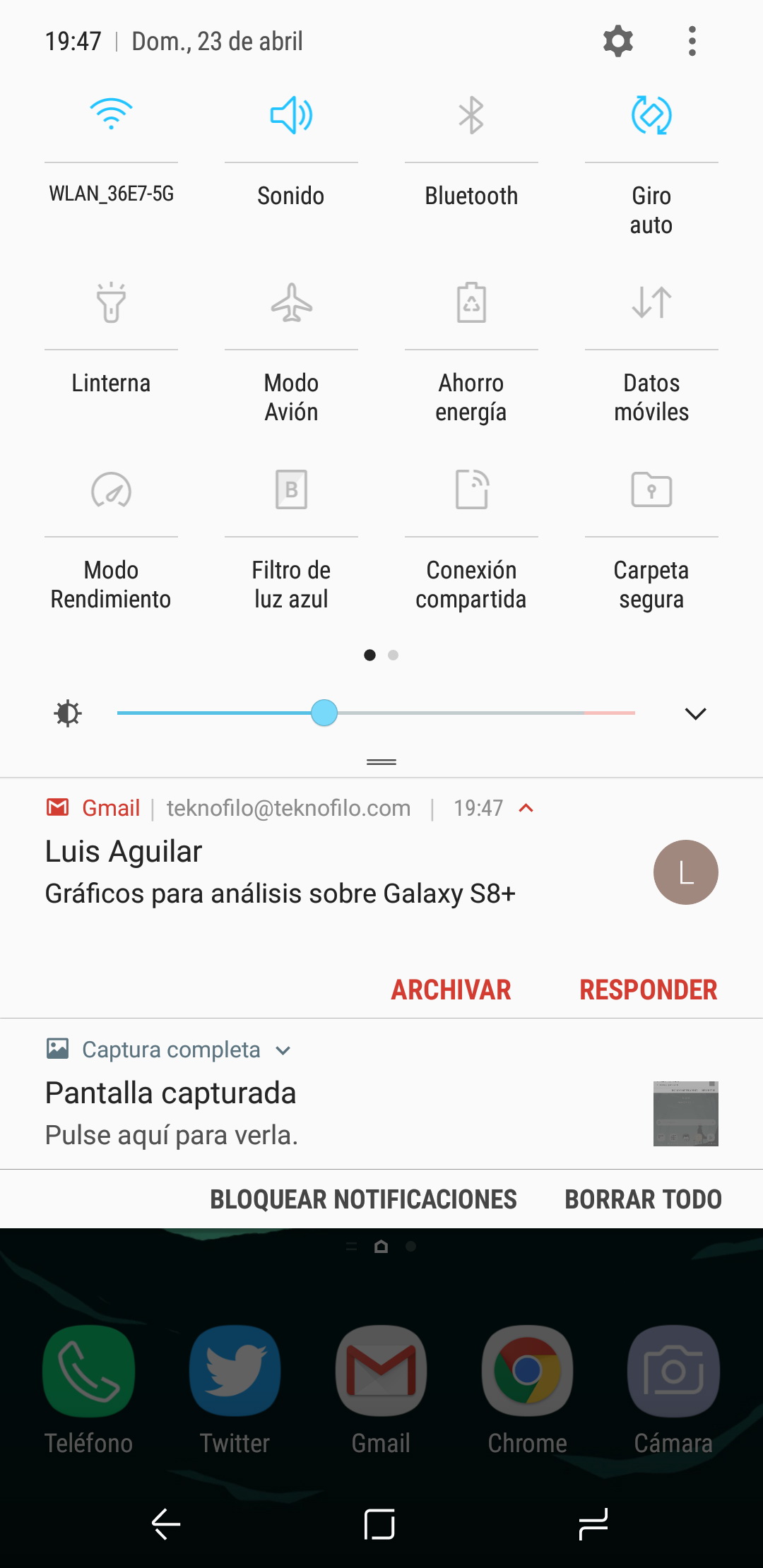Reply to Luis Aguilar's email

pos(648,990)
